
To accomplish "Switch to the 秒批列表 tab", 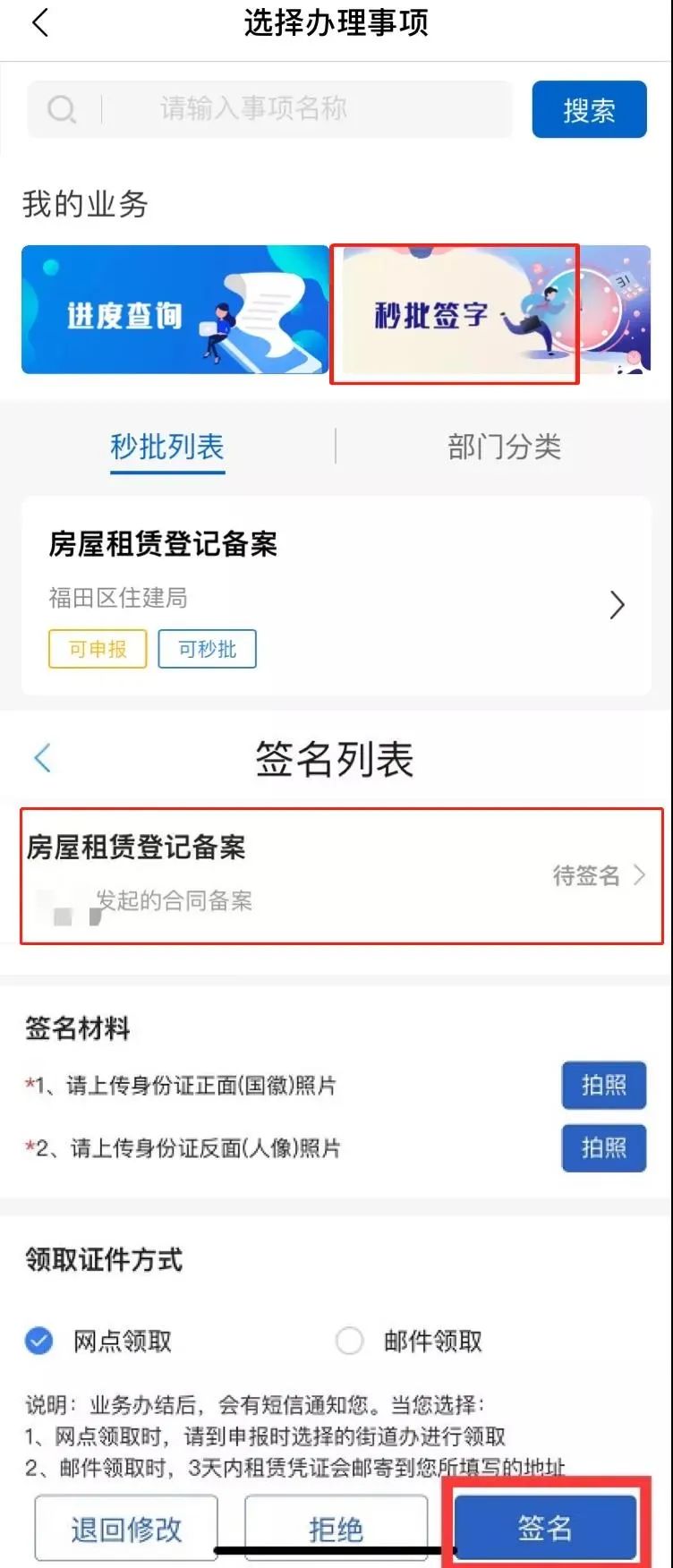I will point(167,447).
